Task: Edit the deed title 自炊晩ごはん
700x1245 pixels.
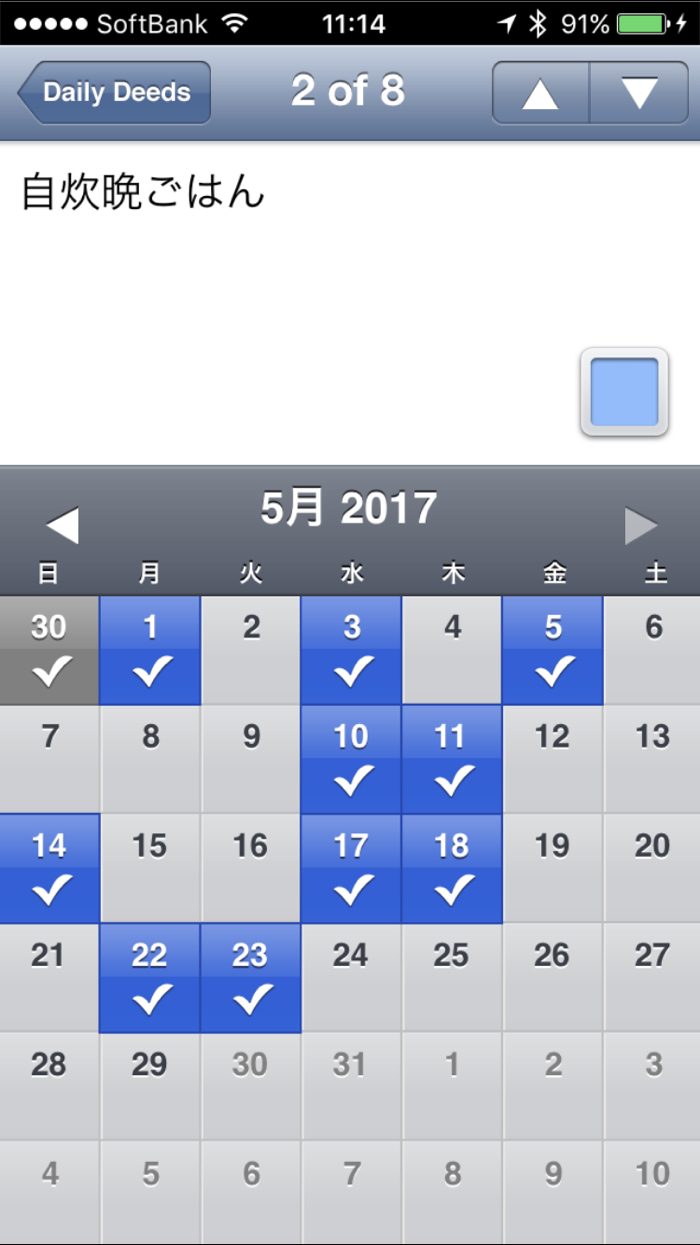Action: pyautogui.click(x=143, y=191)
